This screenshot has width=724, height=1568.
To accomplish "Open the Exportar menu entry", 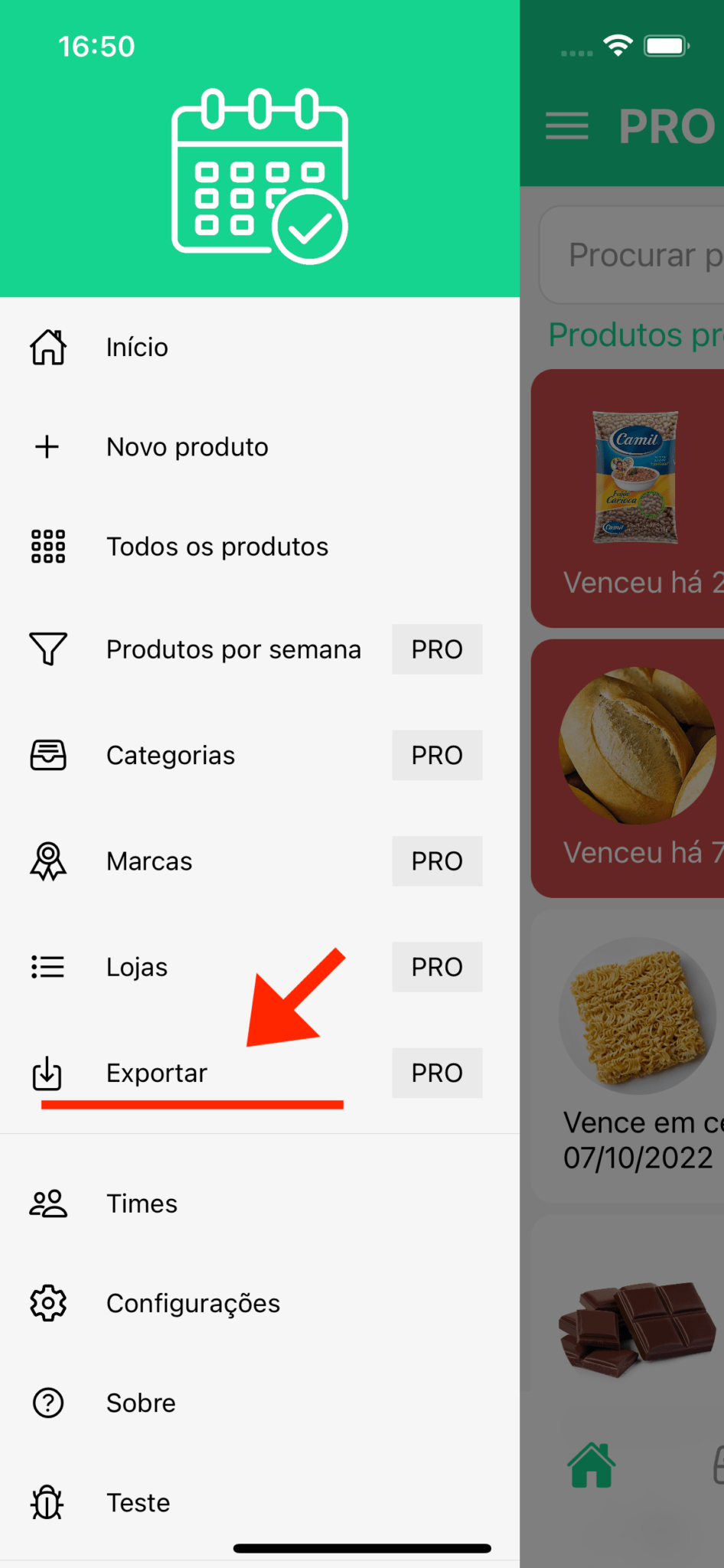I will tap(157, 1073).
